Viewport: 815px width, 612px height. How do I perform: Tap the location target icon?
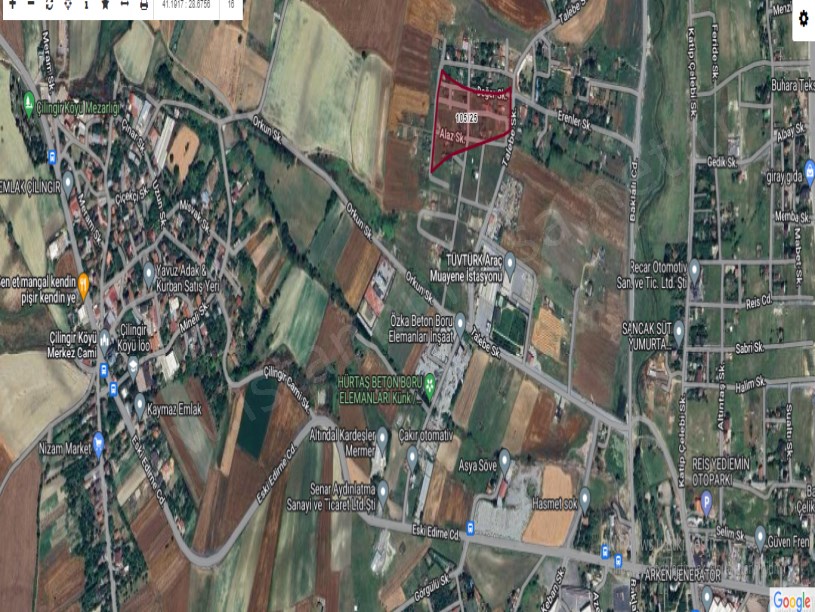coord(68,5)
